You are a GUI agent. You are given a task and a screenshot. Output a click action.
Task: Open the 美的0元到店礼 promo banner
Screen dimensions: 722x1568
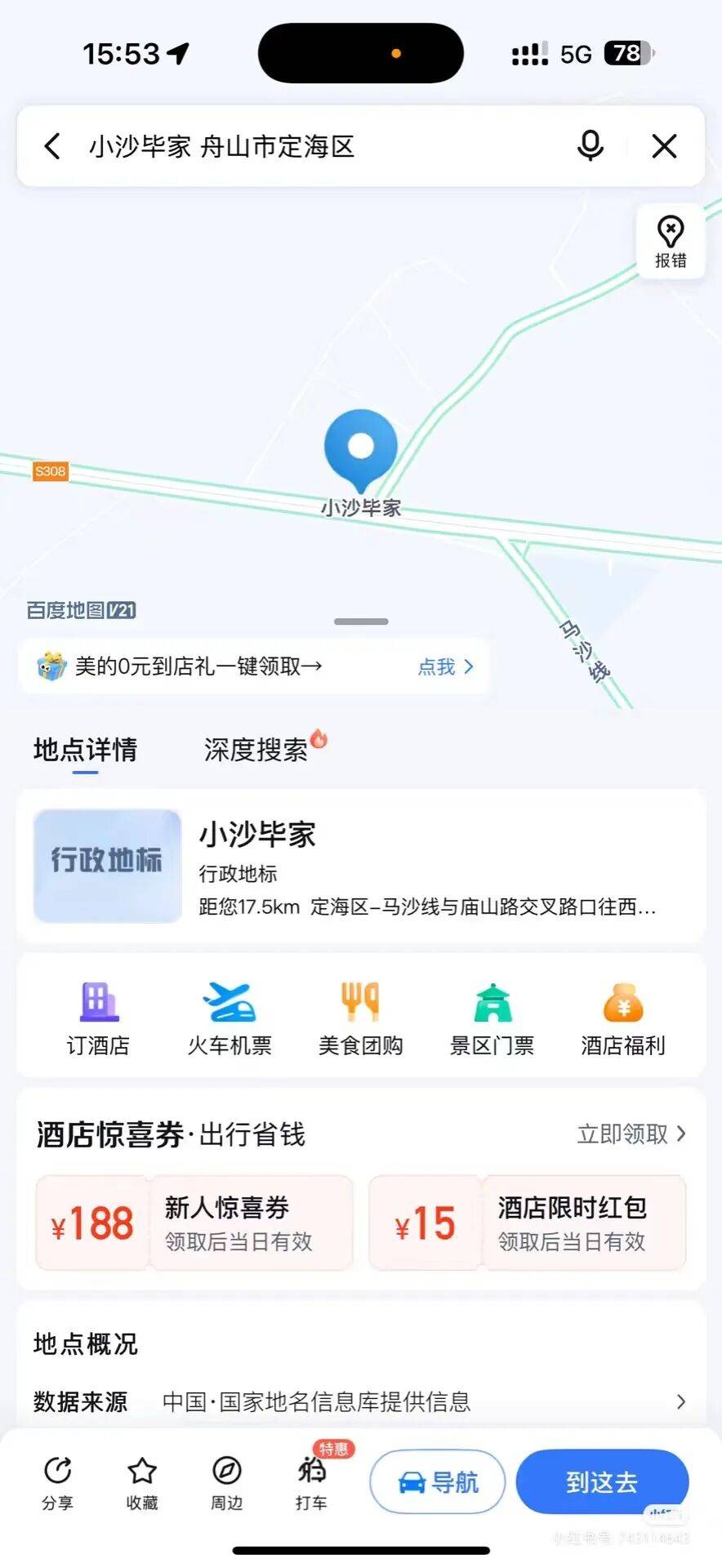coord(255,666)
